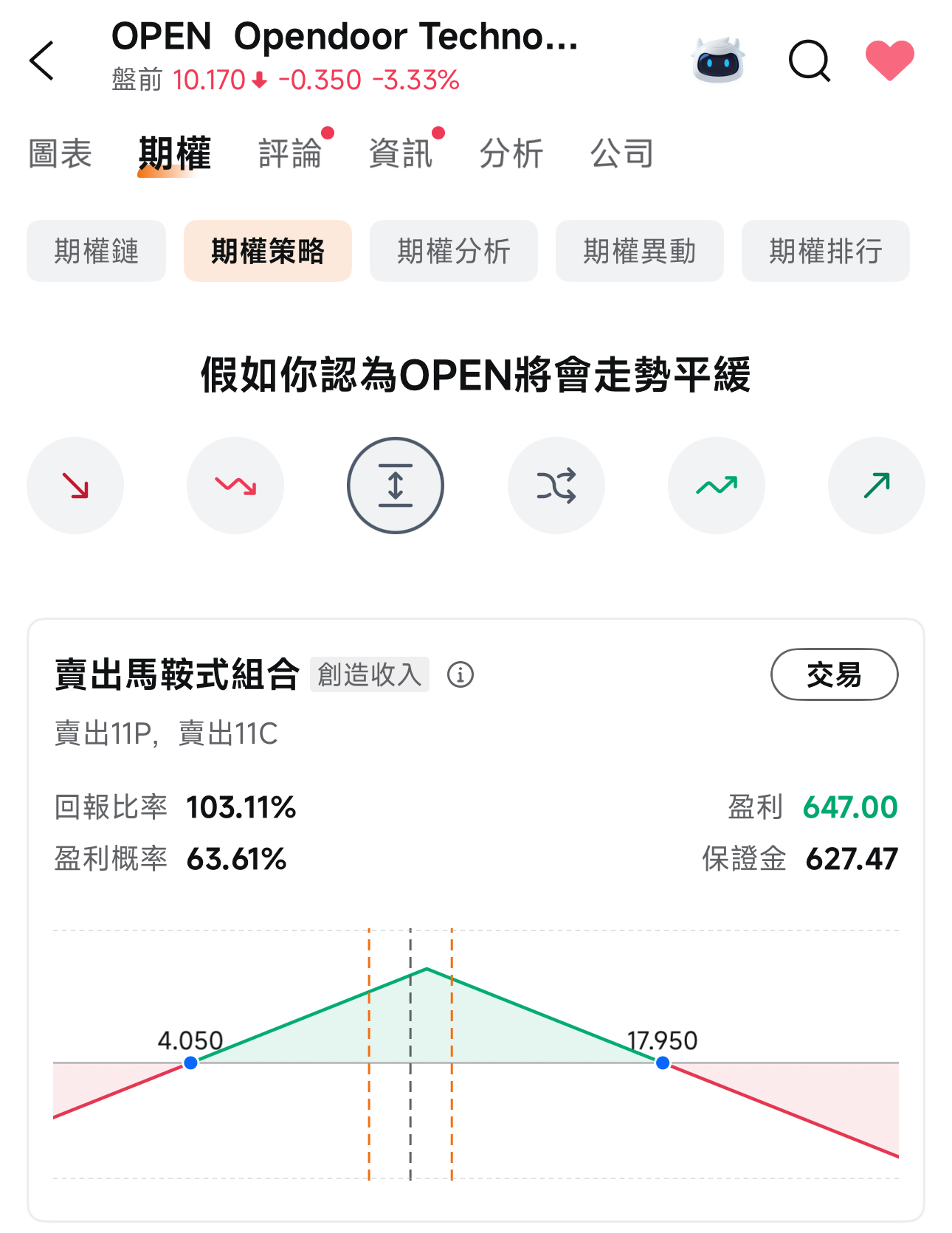This screenshot has width=952, height=1233.
Task: Switch to 期權分析 chip
Action: (x=454, y=251)
